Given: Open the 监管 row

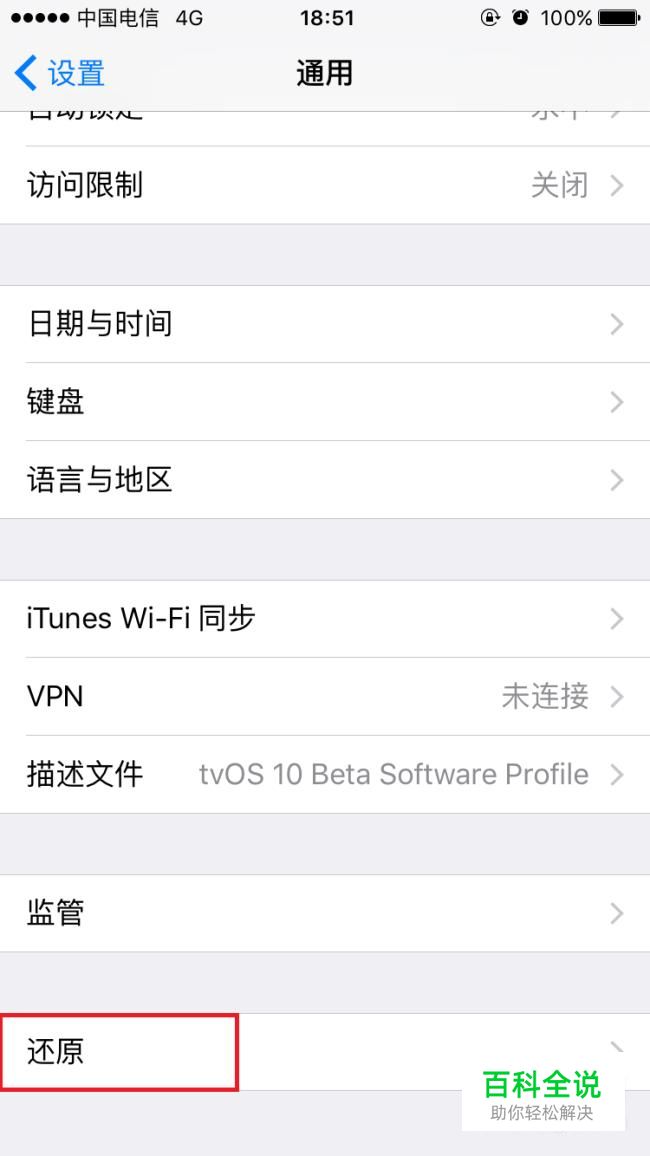Looking at the screenshot, I should click(324, 913).
